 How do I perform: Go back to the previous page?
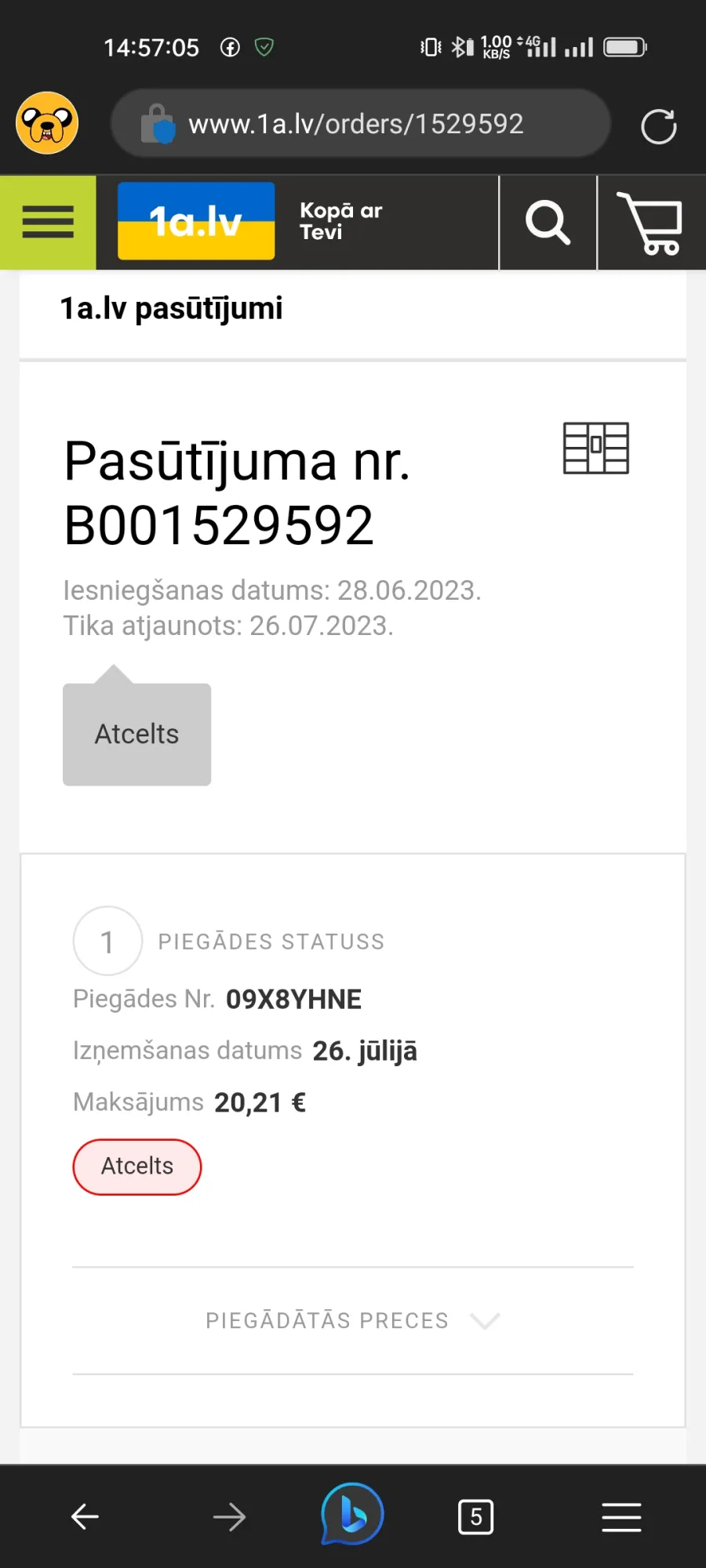(85, 1517)
